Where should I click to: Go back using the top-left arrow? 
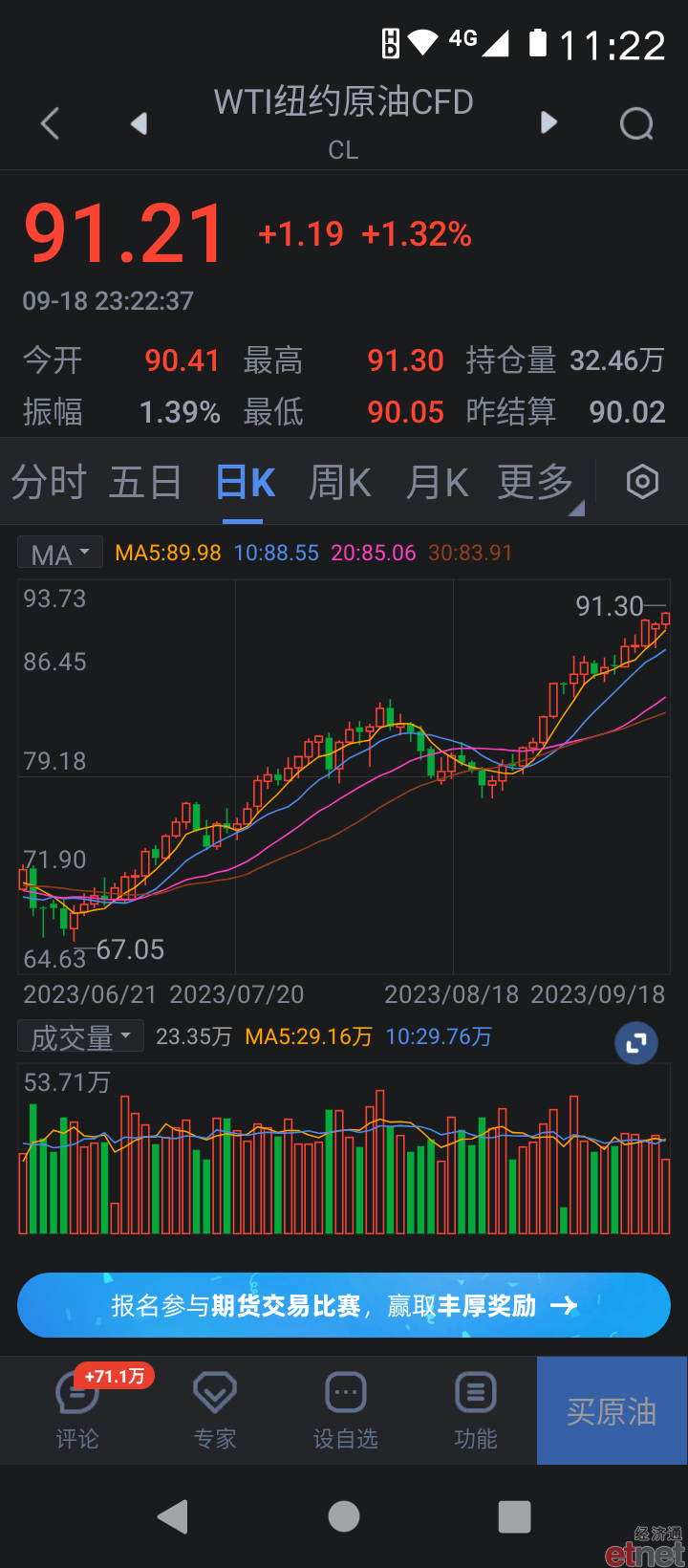(51, 123)
